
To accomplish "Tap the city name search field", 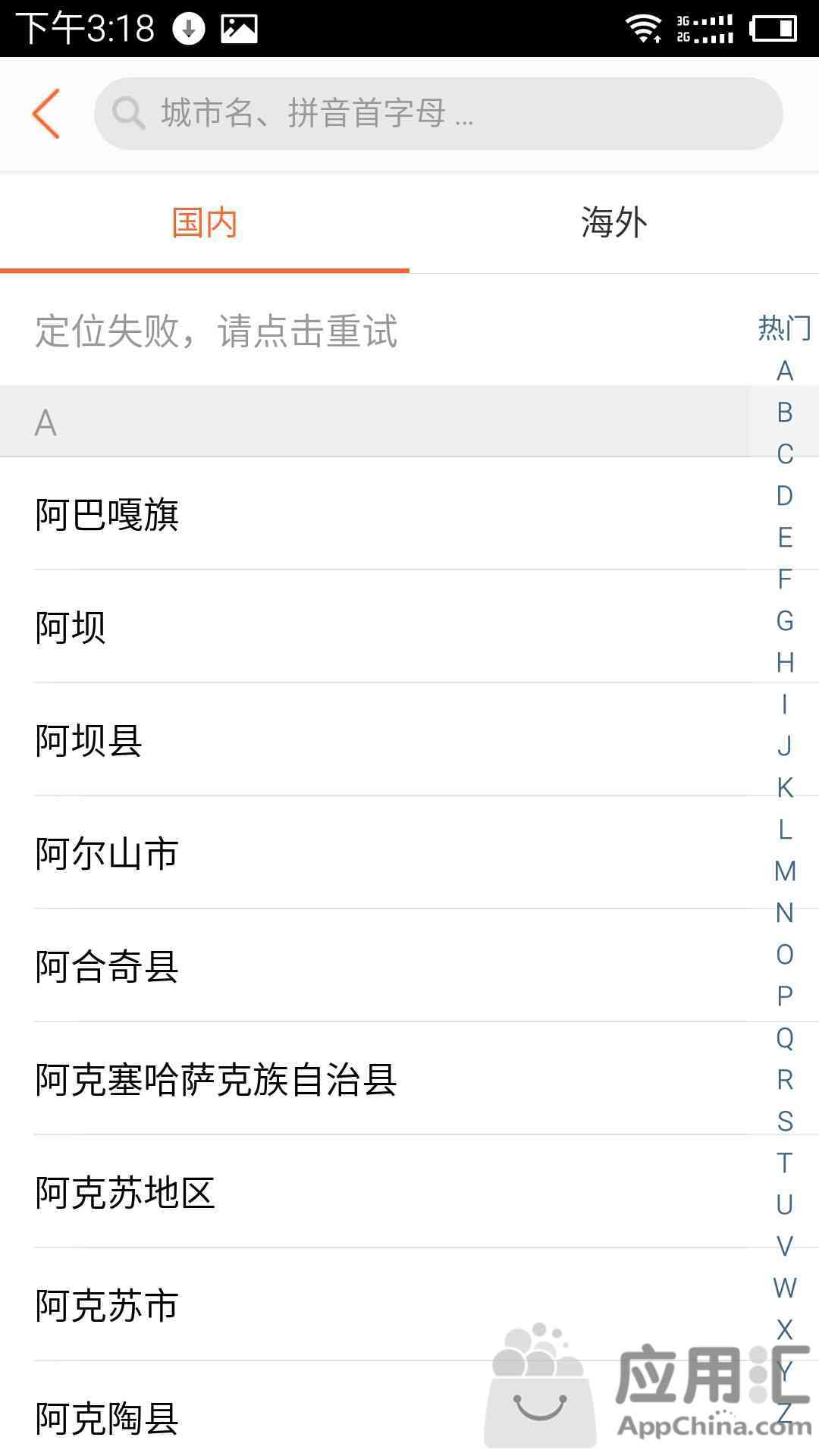I will (x=438, y=114).
